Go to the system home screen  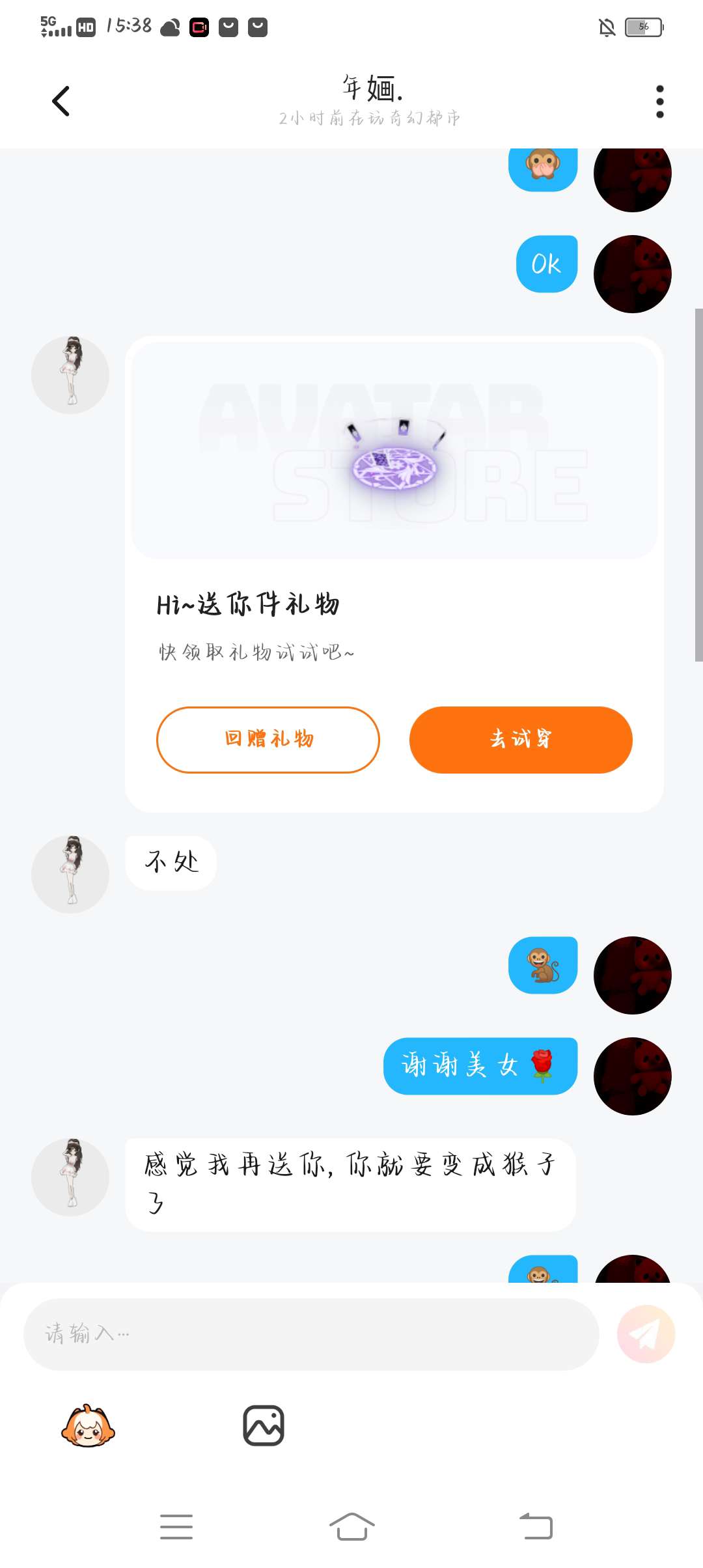(351, 1526)
